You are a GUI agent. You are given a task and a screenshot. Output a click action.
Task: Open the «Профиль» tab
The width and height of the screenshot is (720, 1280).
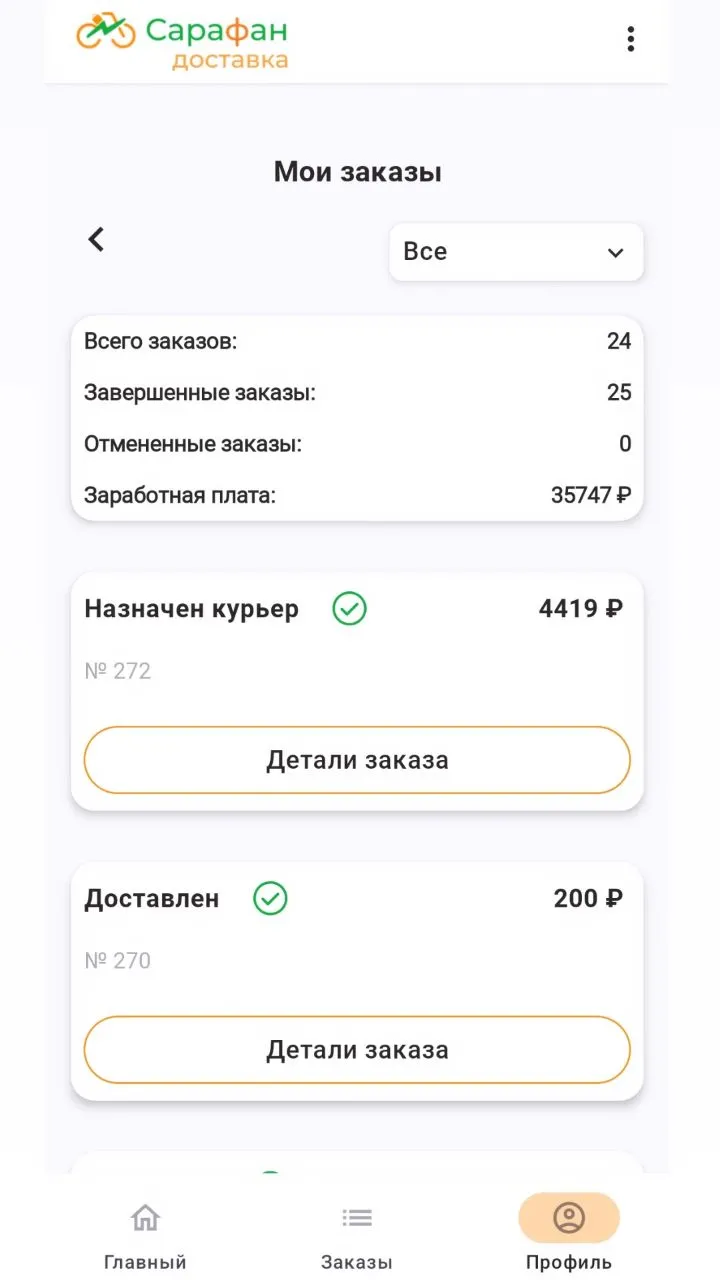click(x=569, y=1233)
